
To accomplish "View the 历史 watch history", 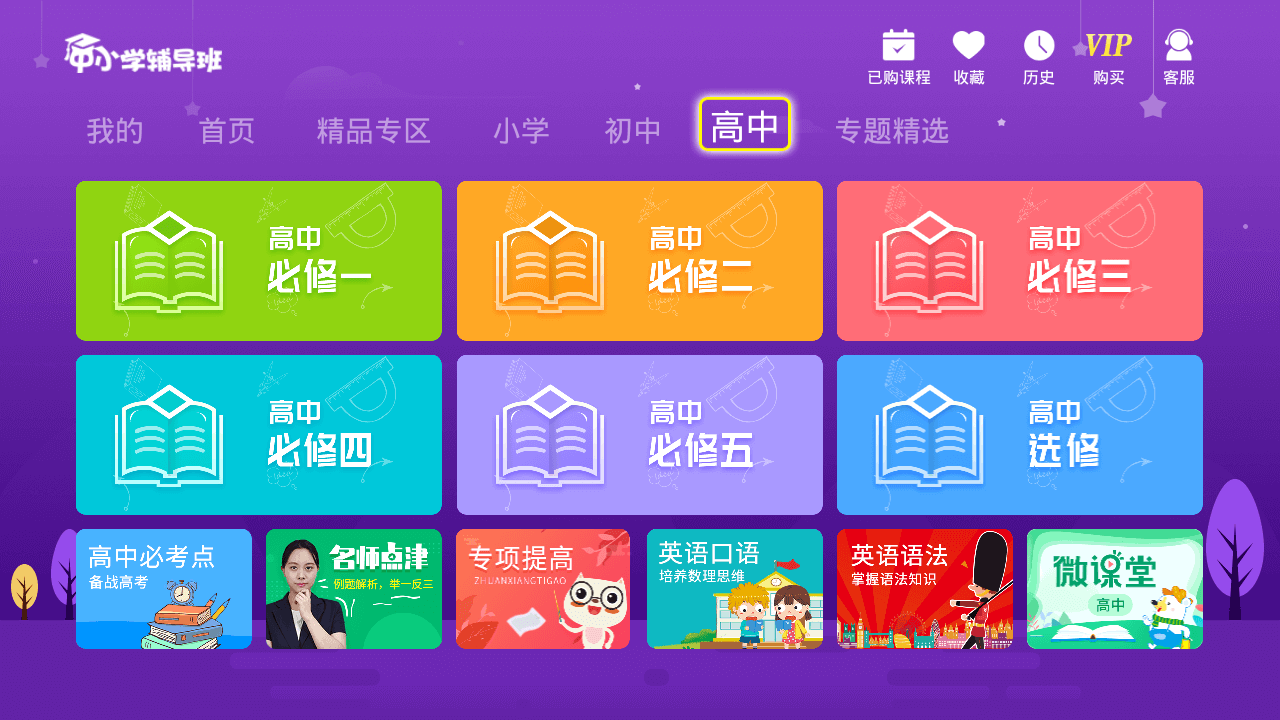I will (1038, 57).
